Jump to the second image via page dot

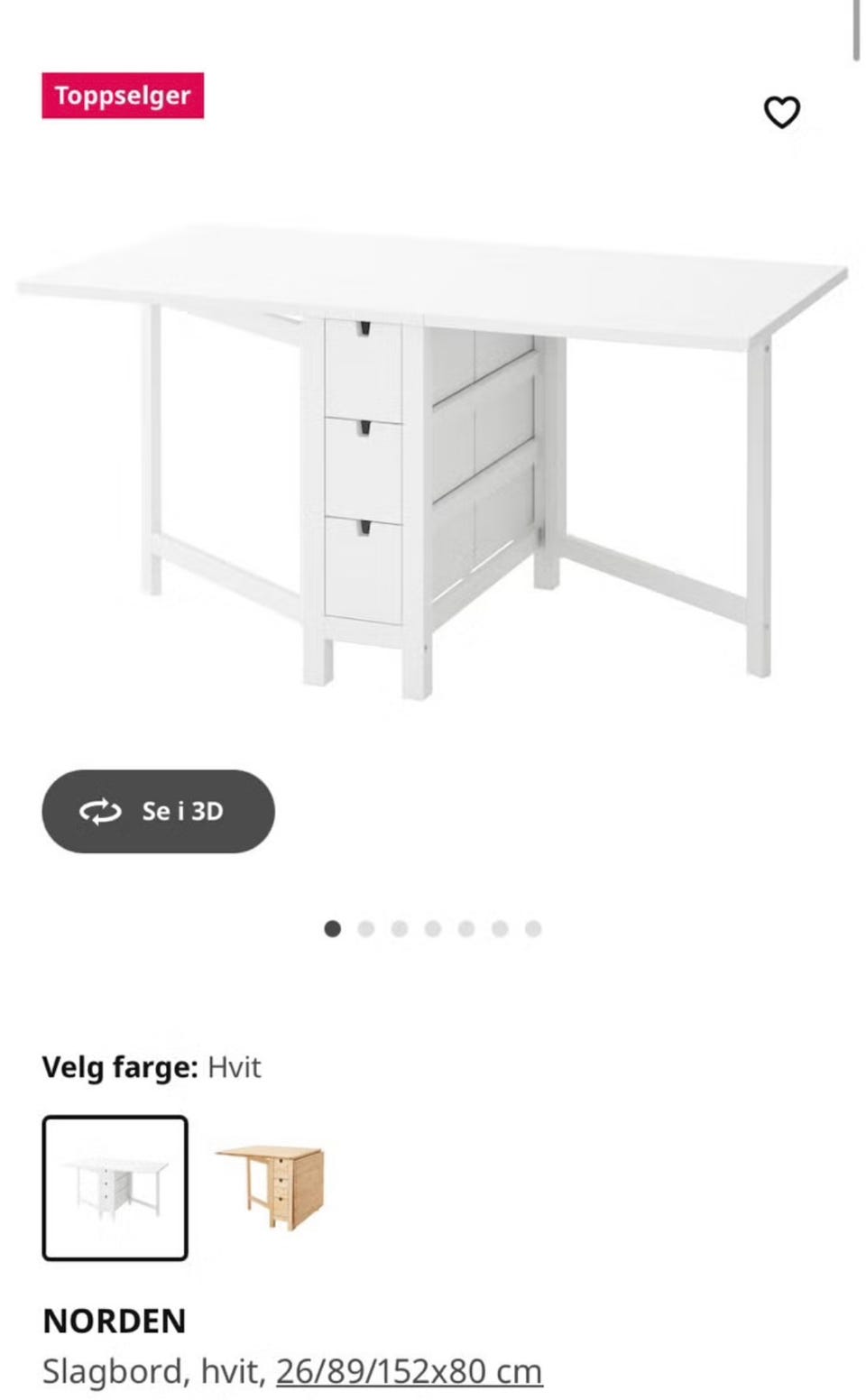click(x=365, y=928)
